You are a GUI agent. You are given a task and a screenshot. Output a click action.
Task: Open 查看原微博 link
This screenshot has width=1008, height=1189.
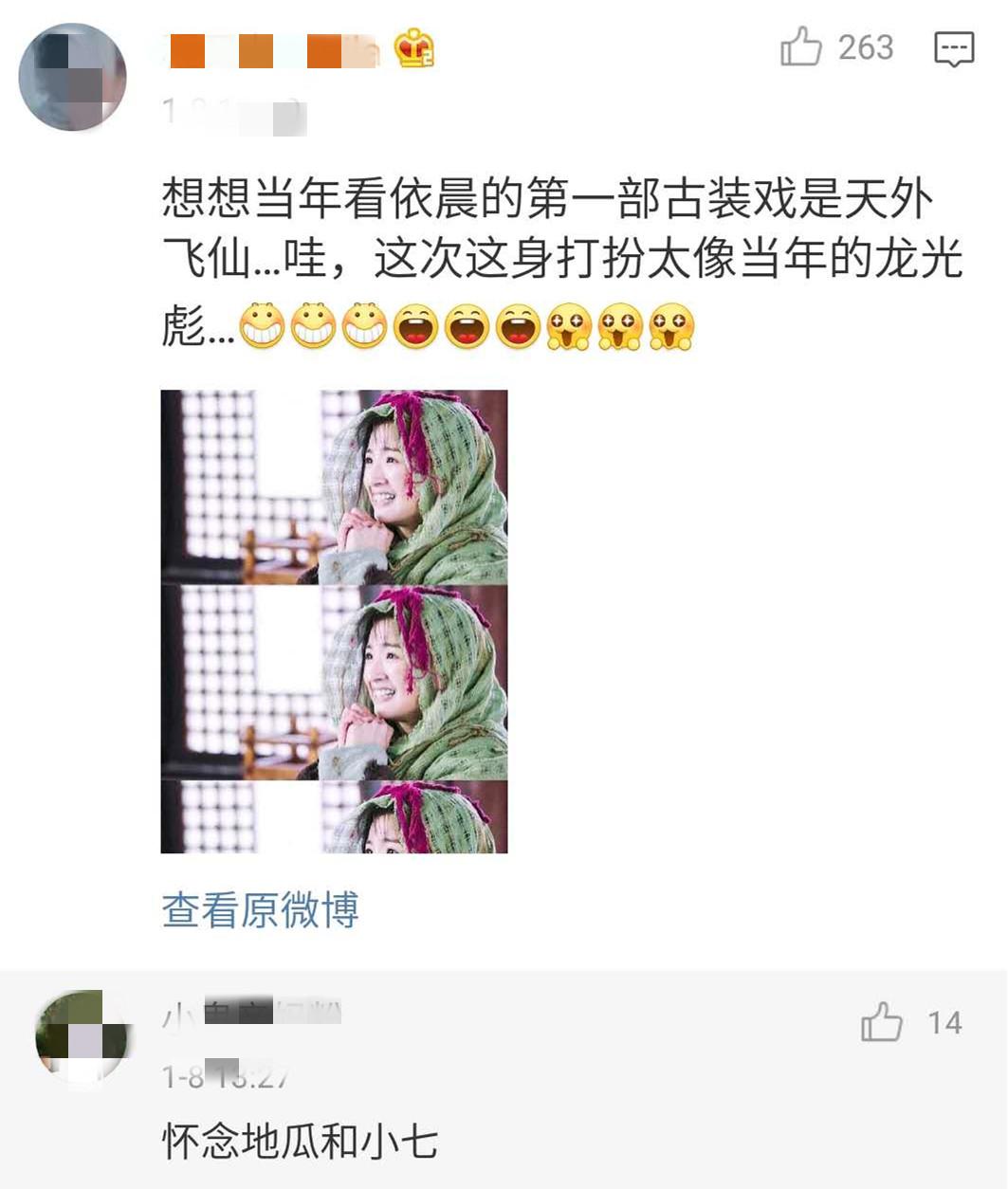260,910
